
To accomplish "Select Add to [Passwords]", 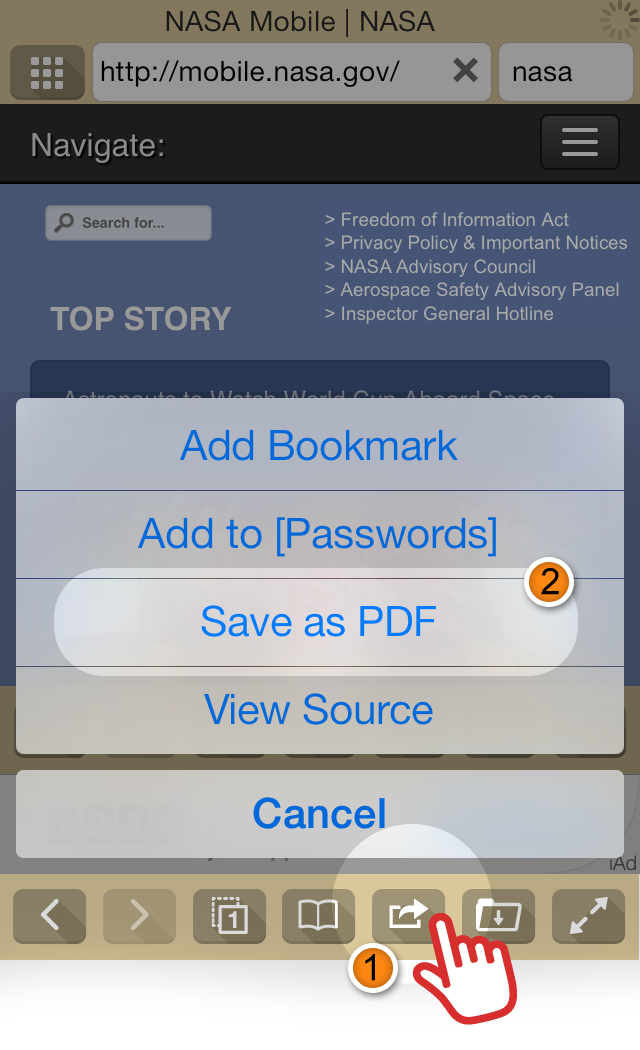I will (x=320, y=534).
